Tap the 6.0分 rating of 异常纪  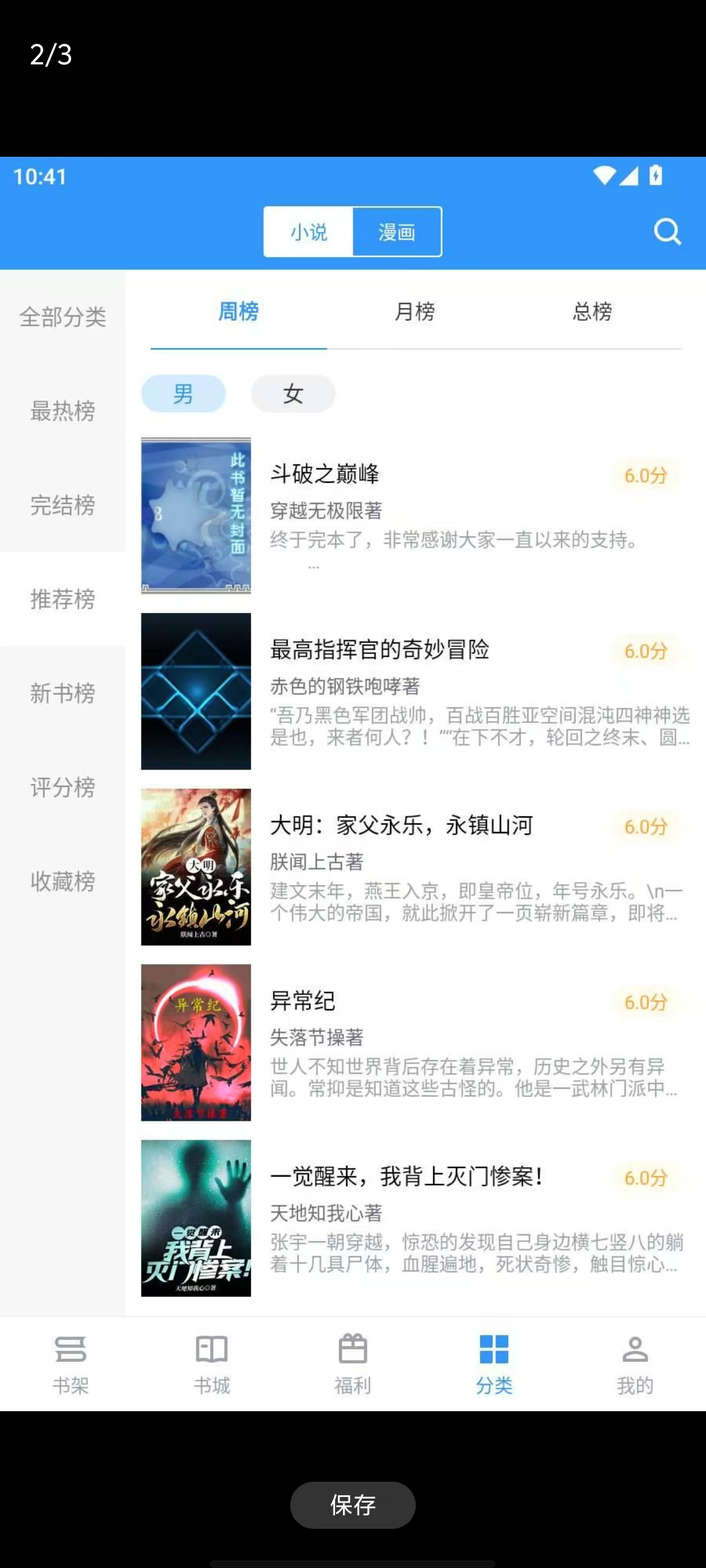click(x=645, y=1002)
